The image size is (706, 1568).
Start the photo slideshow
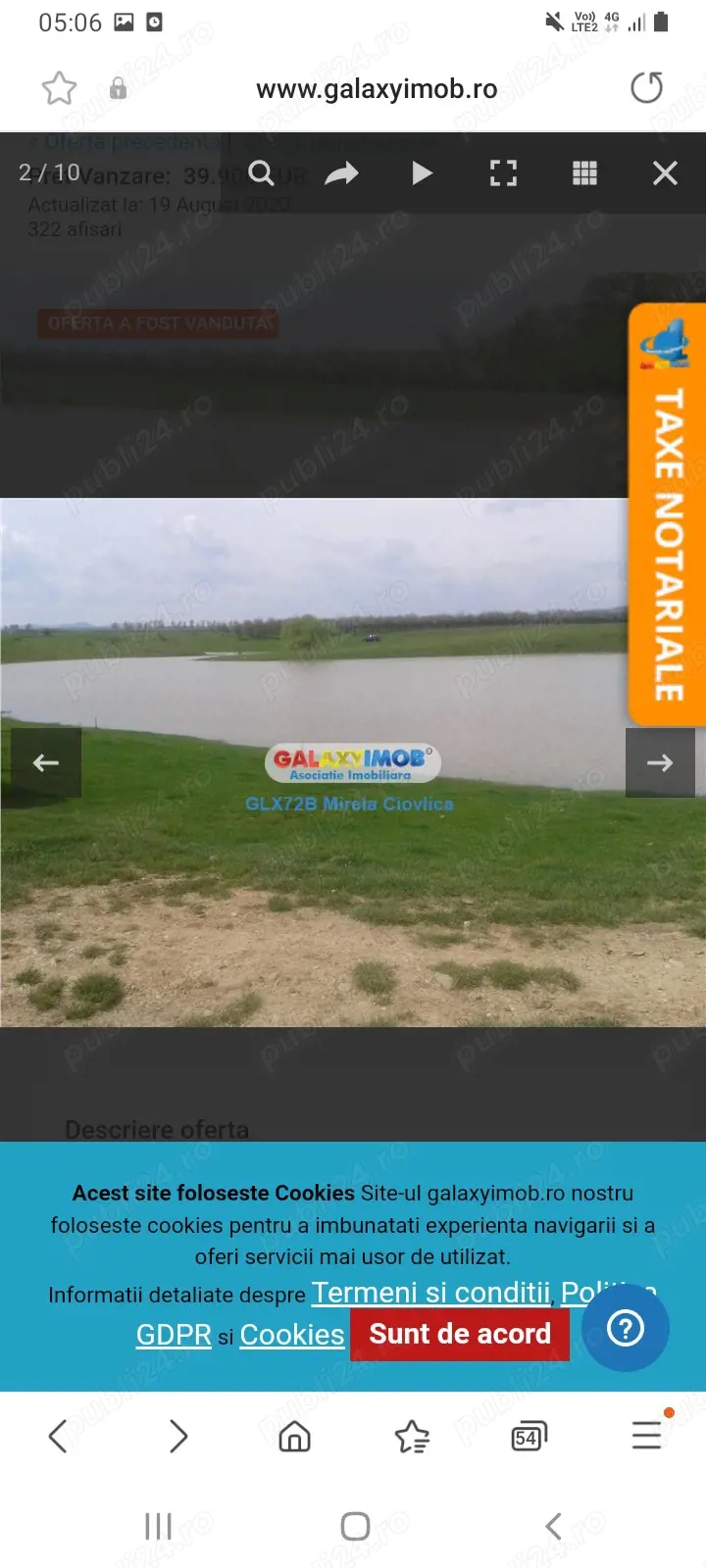(x=422, y=173)
